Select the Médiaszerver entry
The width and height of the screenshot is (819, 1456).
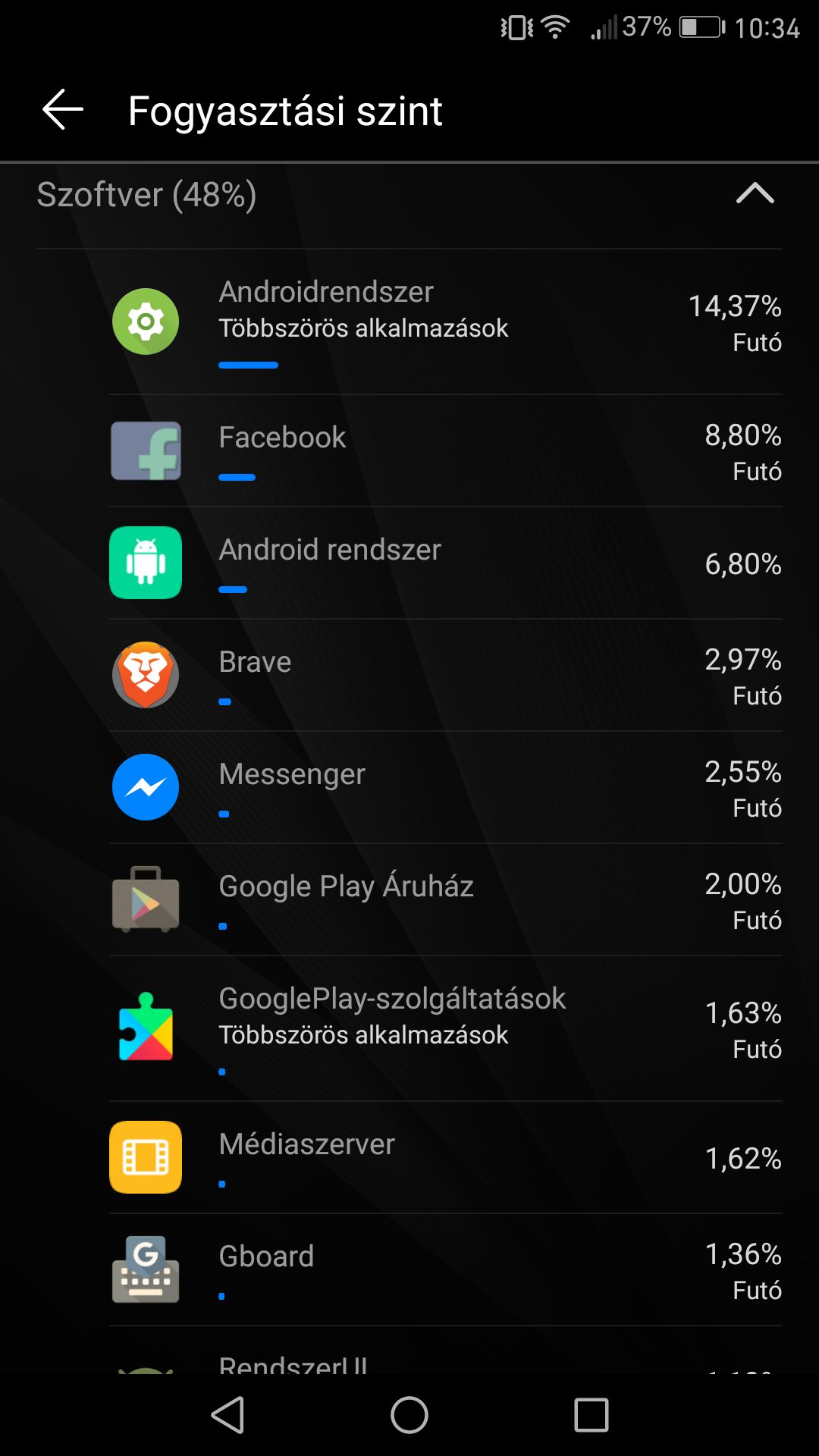[x=446, y=1157]
